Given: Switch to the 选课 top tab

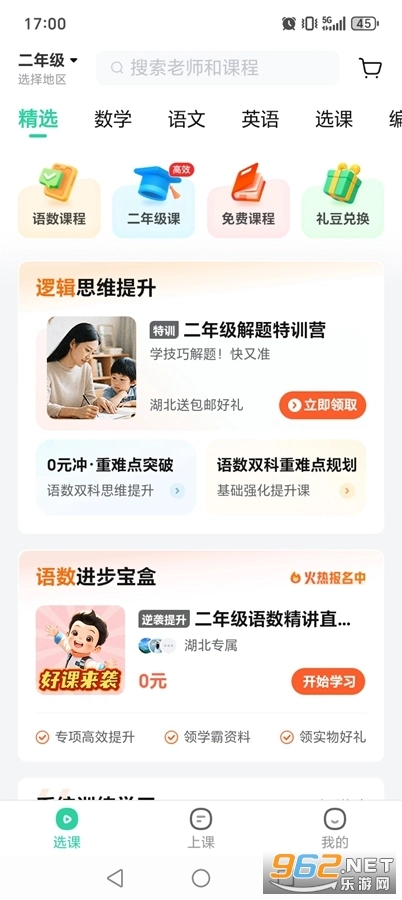Looking at the screenshot, I should pos(334,119).
